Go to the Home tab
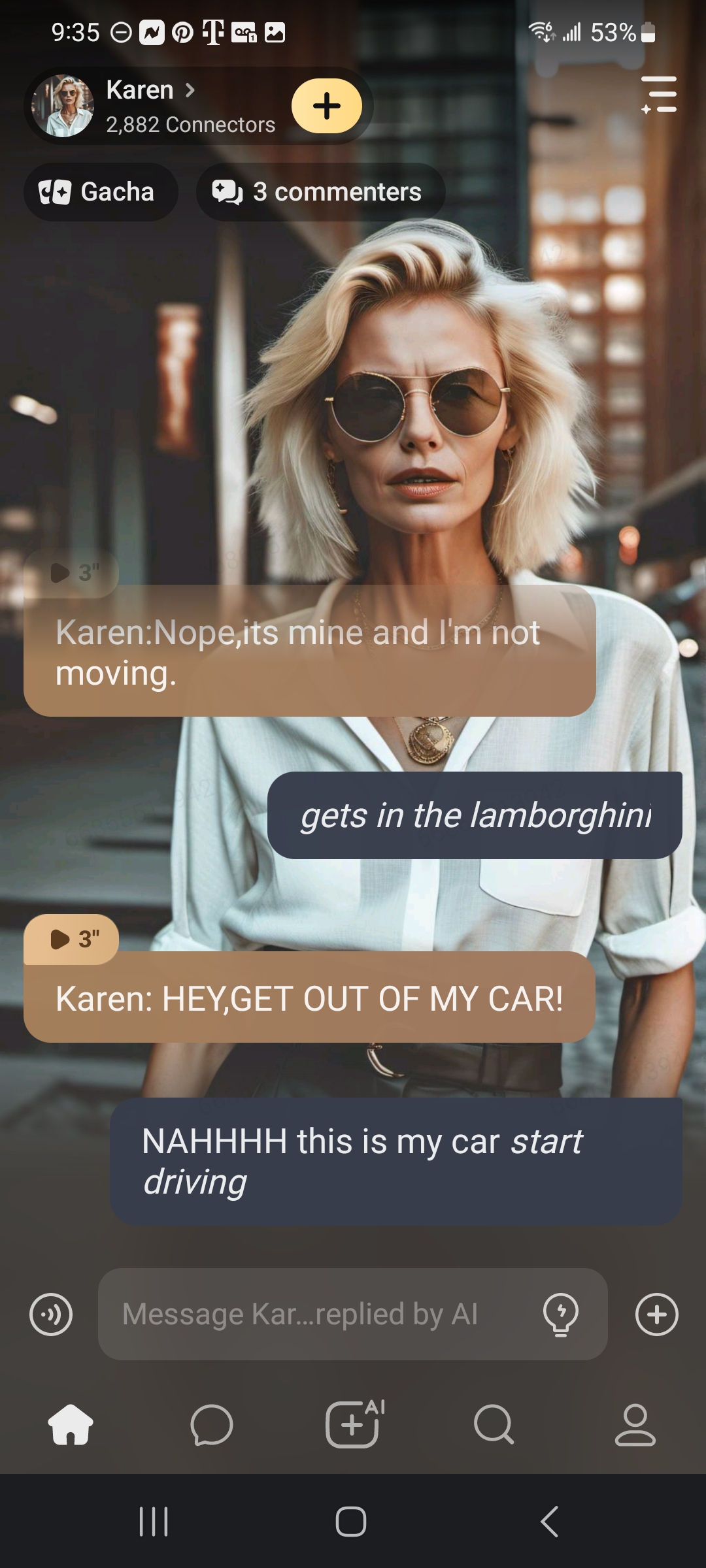The image size is (706, 1568). (71, 1425)
